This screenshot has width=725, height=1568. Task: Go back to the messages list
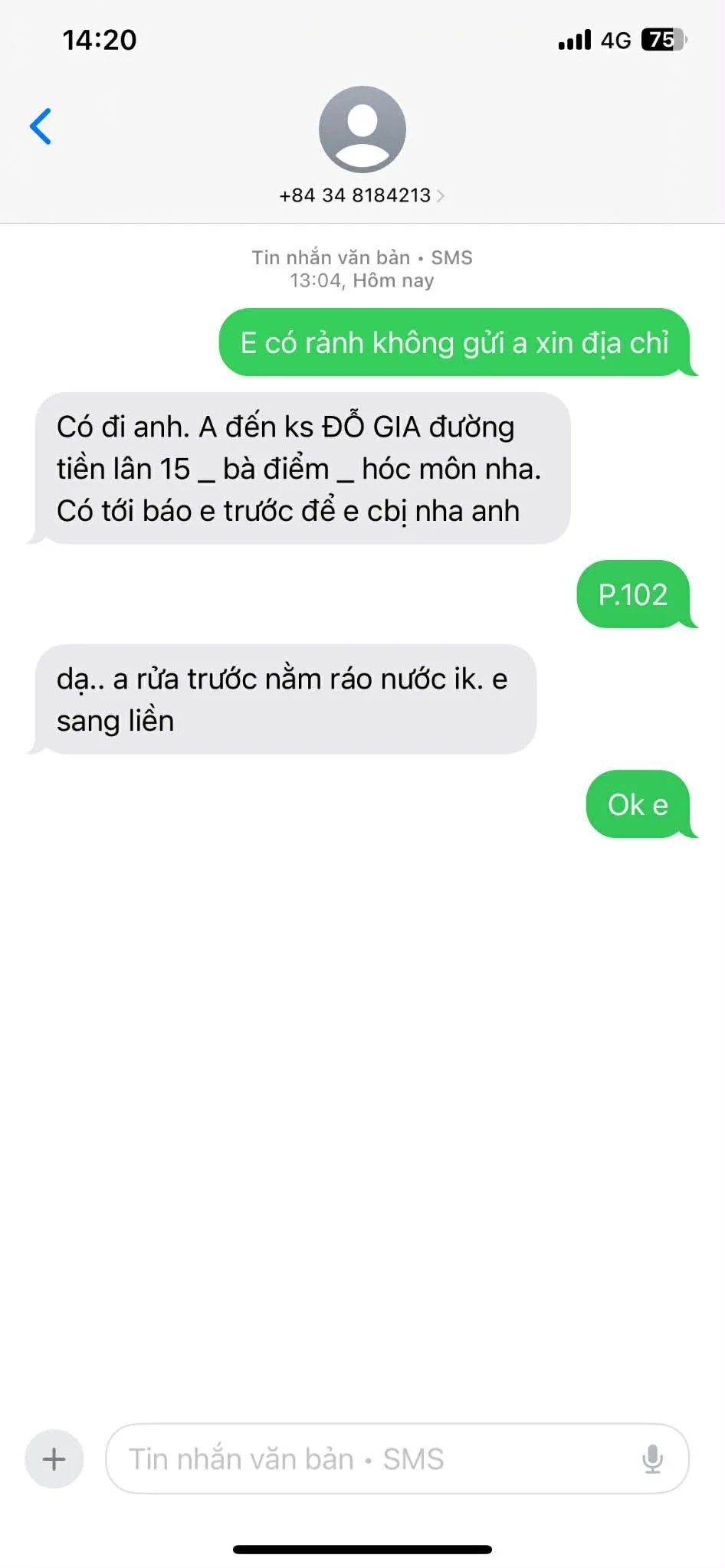click(x=41, y=126)
